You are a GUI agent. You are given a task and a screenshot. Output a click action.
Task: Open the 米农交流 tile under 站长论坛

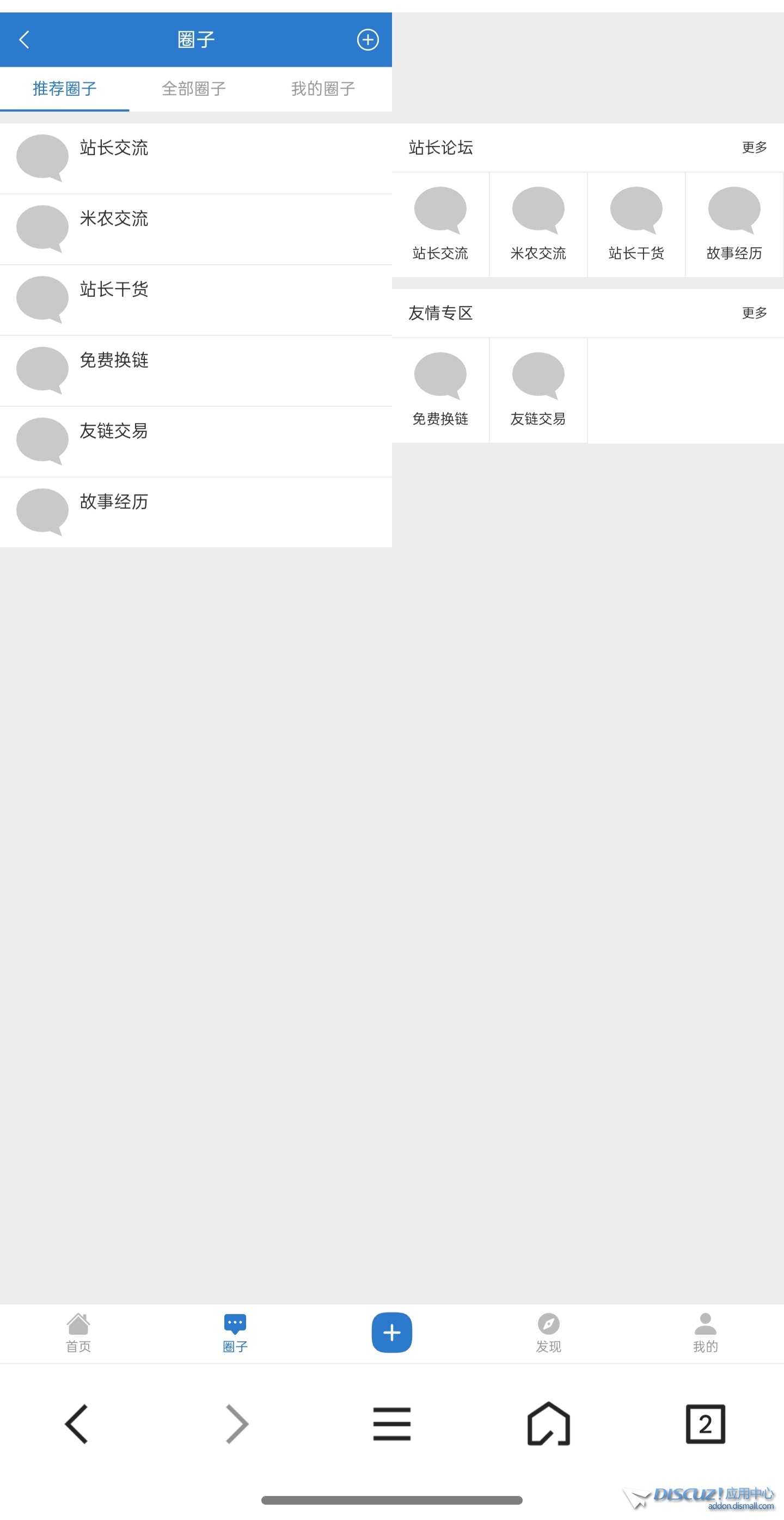(538, 224)
